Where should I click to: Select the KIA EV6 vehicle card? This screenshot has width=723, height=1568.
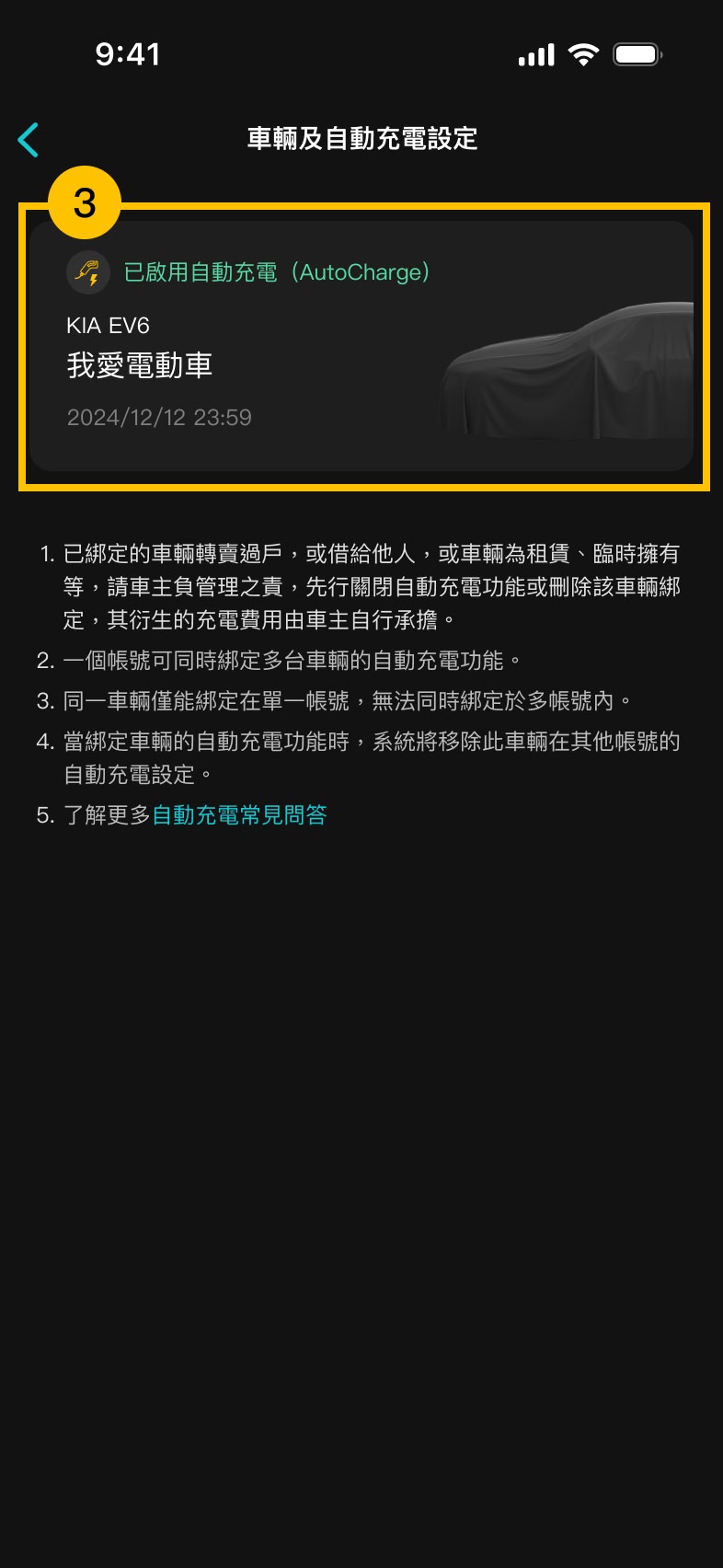tap(361, 348)
